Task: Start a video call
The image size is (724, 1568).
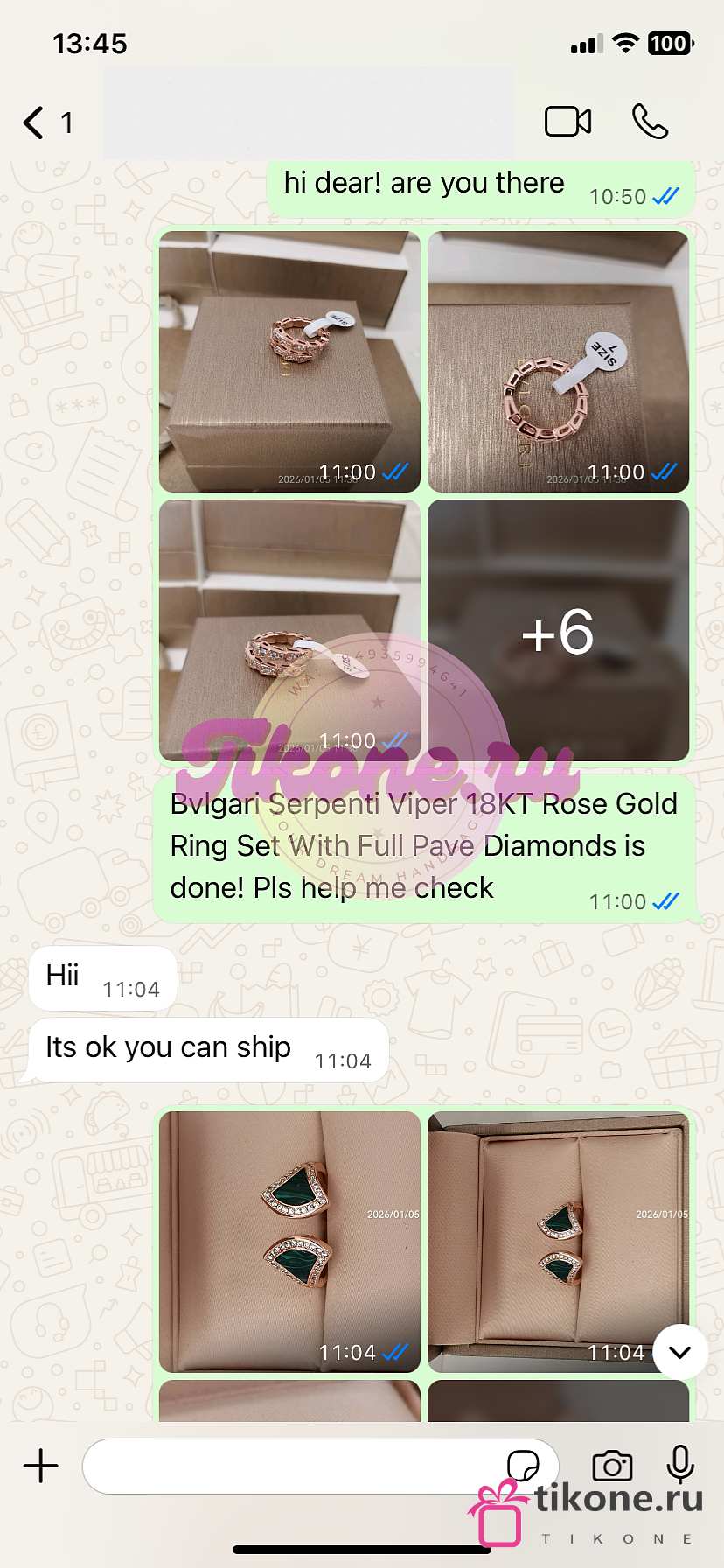Action: click(x=567, y=122)
